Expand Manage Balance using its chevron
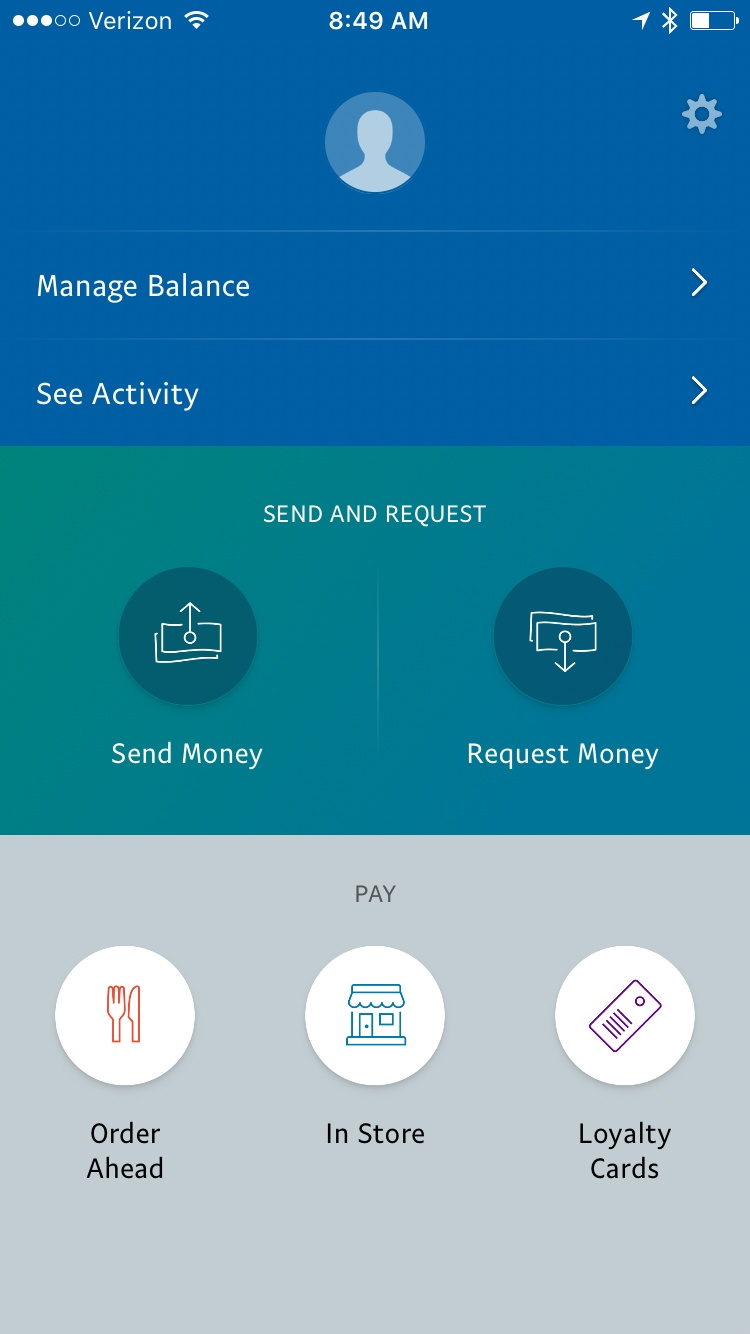Image resolution: width=750 pixels, height=1334 pixels. click(699, 284)
